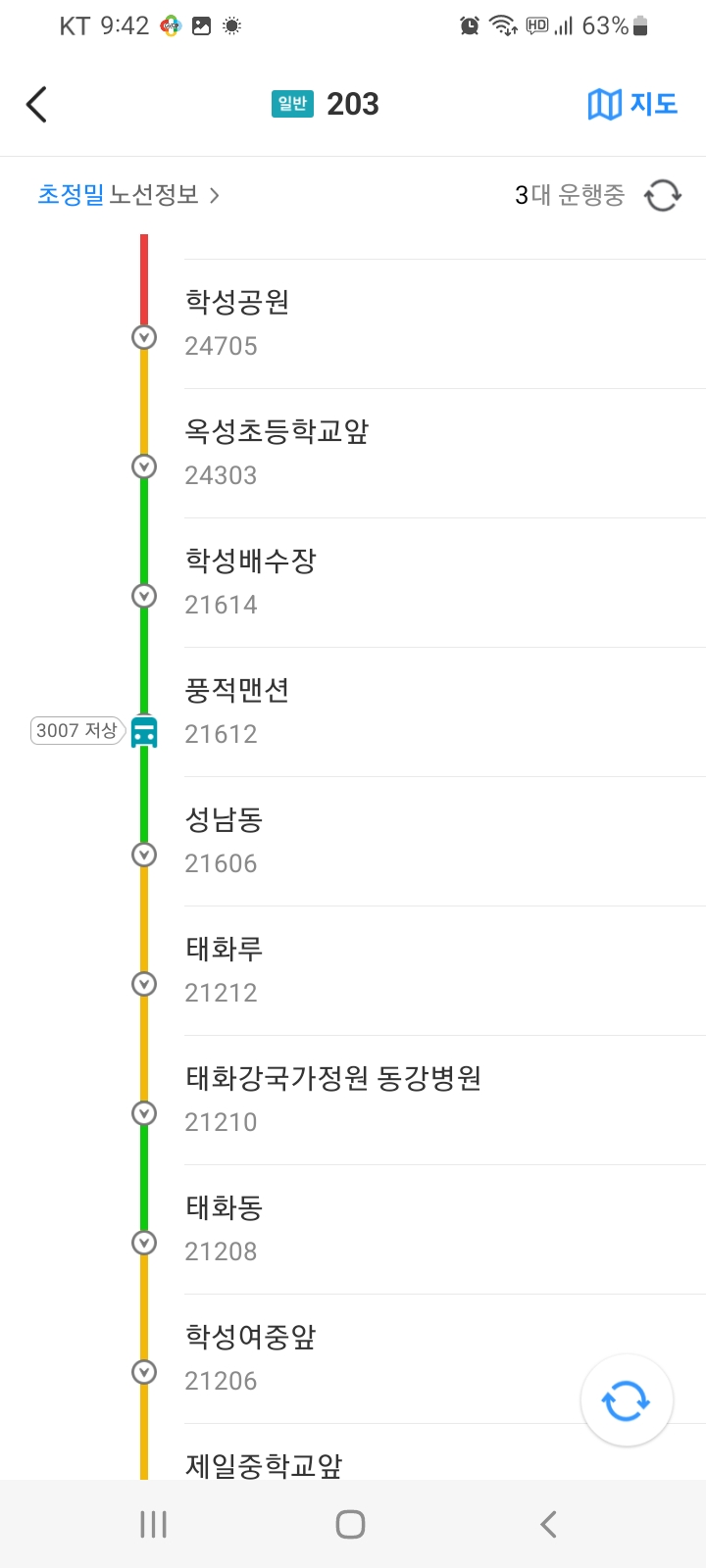Image resolution: width=706 pixels, height=1568 pixels.
Task: Refresh with icon next to 3대 운행중
Action: point(663,195)
